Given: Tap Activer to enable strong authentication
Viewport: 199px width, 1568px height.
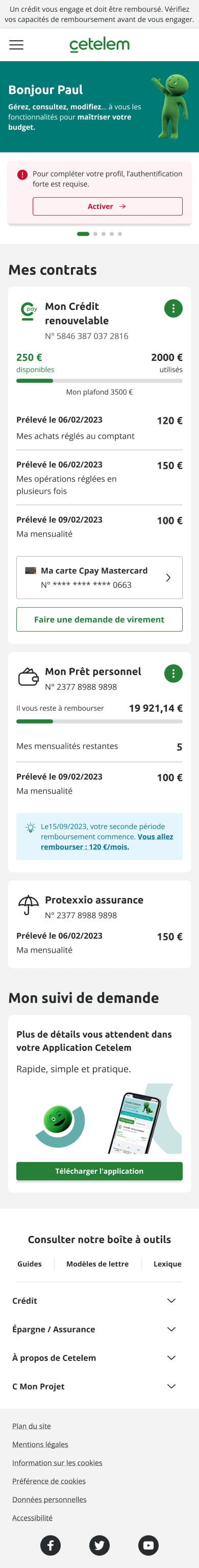Looking at the screenshot, I should point(107,207).
